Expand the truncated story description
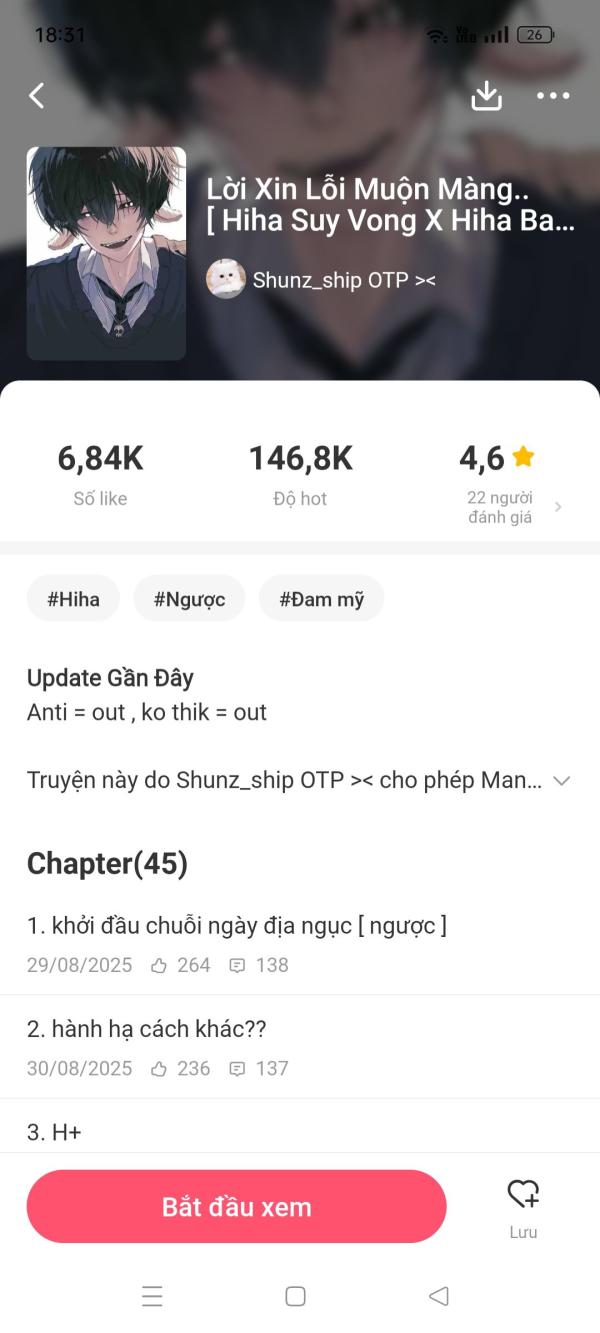600x1333 pixels. (561, 781)
